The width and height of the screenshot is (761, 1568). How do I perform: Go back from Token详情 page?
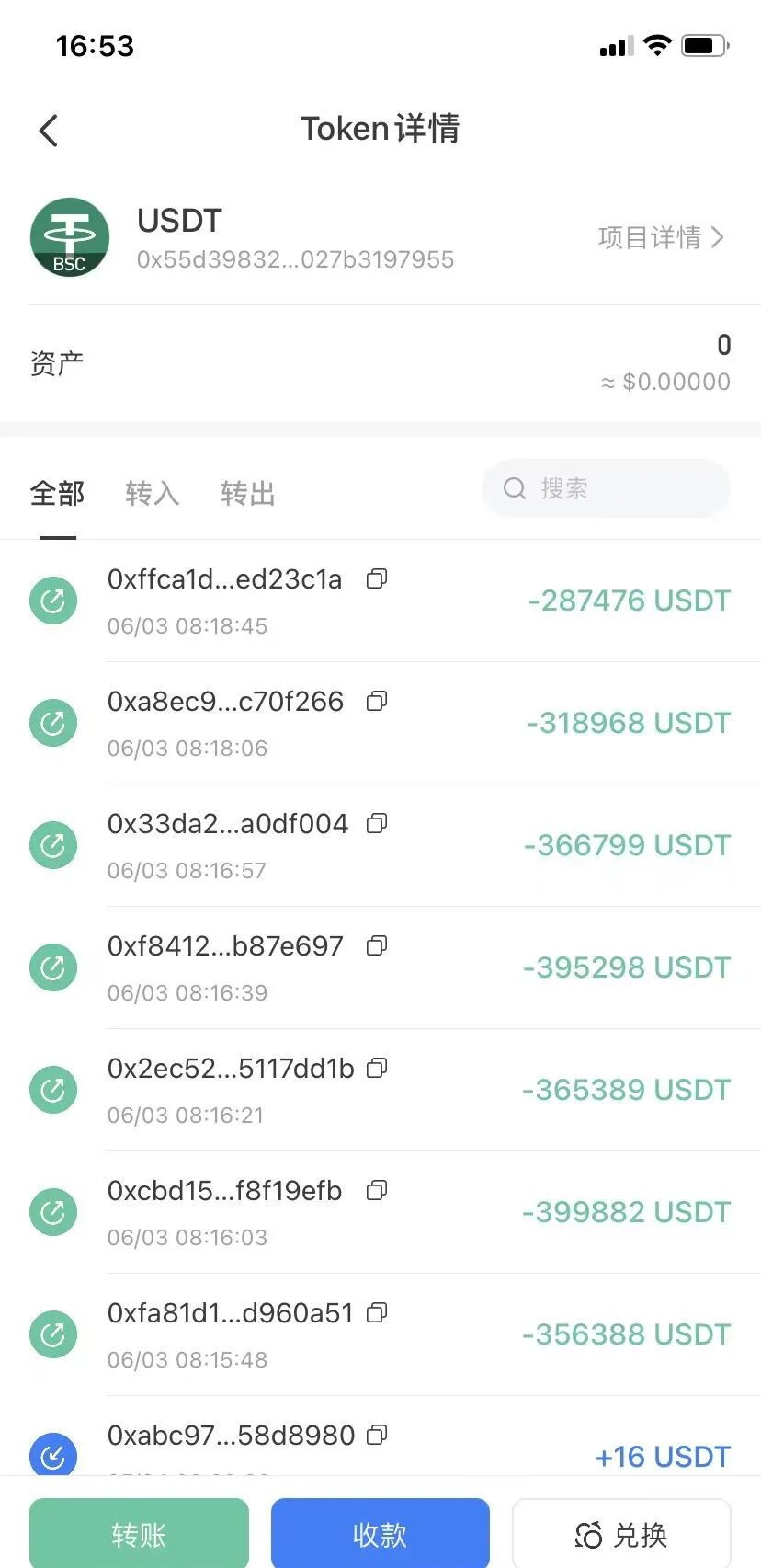pyautogui.click(x=50, y=131)
